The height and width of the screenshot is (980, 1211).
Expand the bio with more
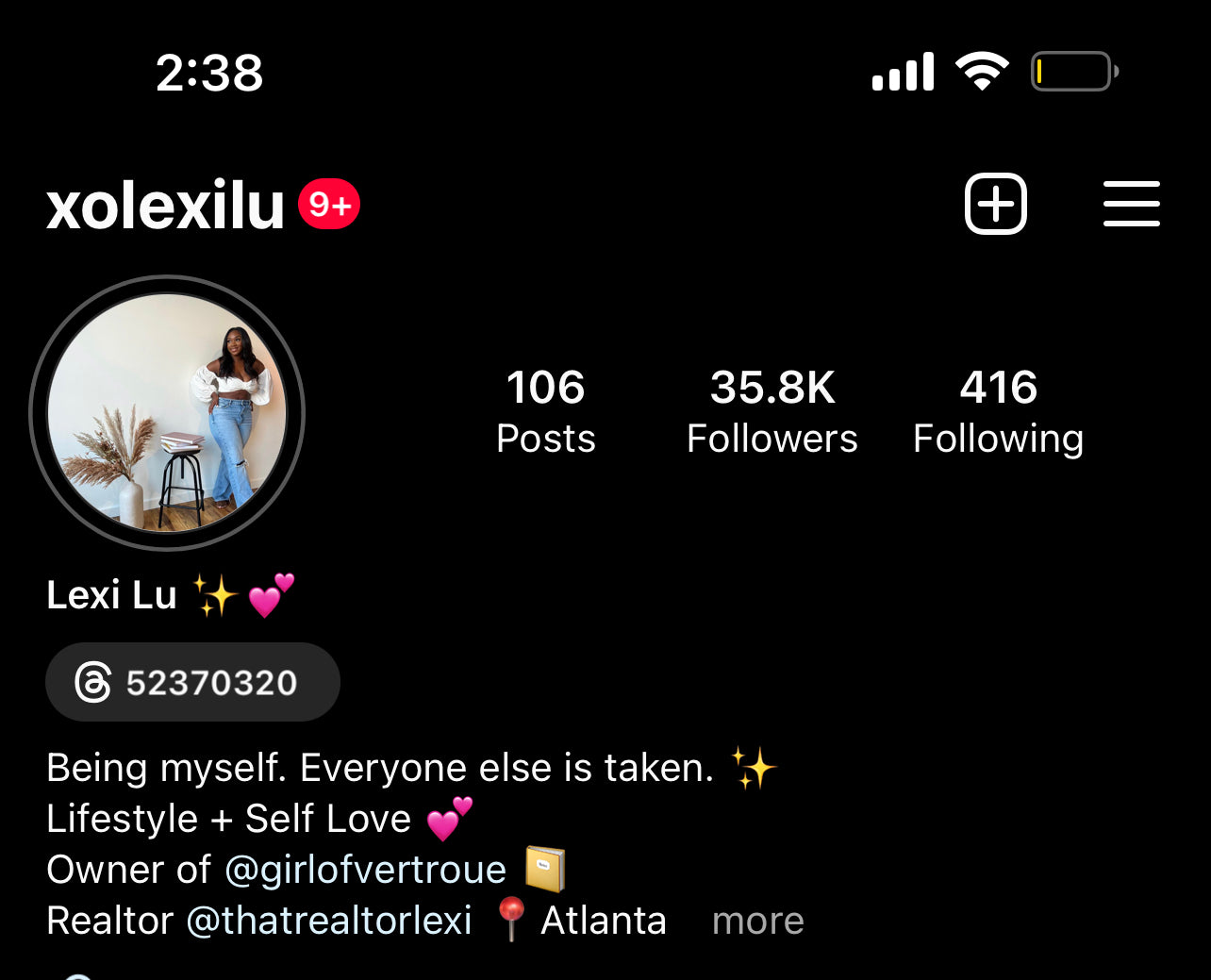[x=757, y=921]
